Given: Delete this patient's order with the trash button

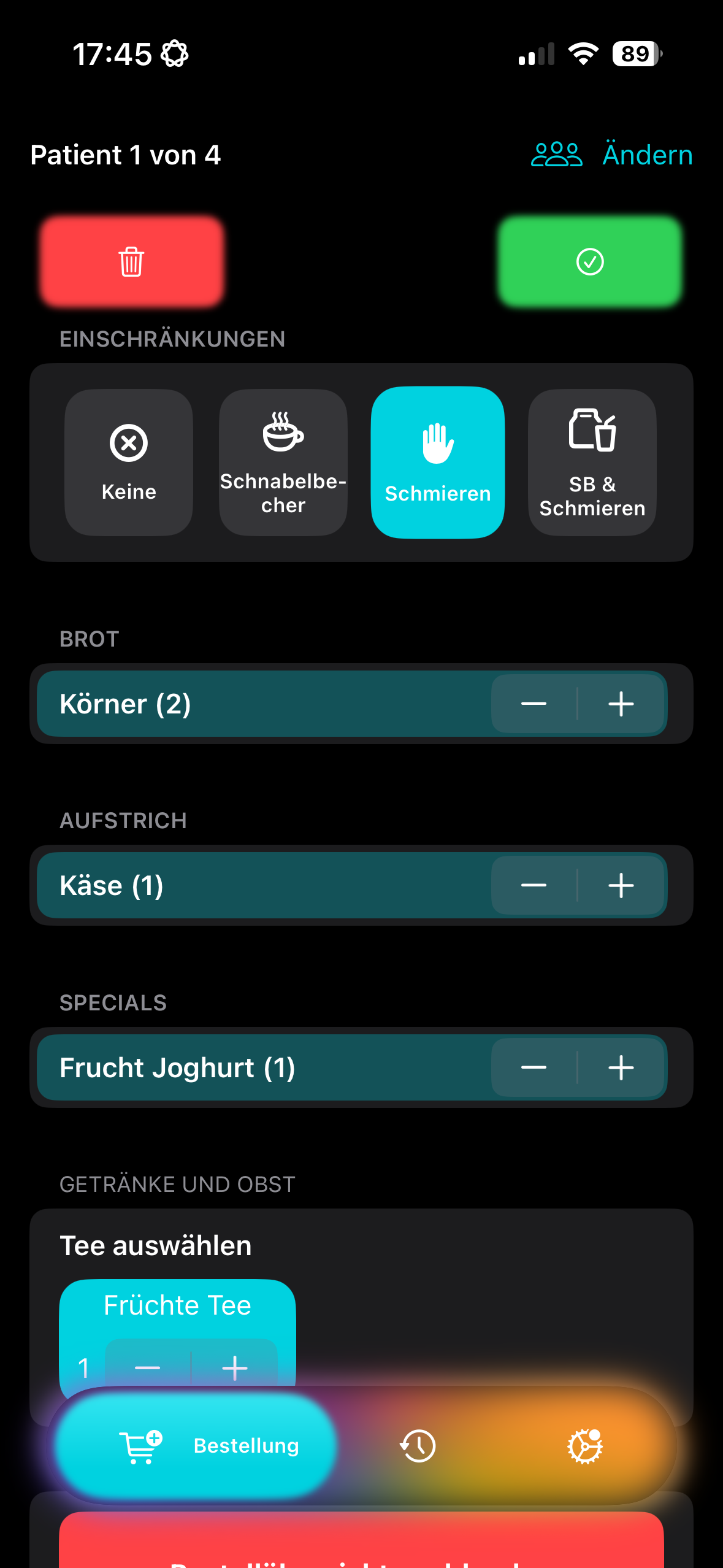Looking at the screenshot, I should click(131, 262).
